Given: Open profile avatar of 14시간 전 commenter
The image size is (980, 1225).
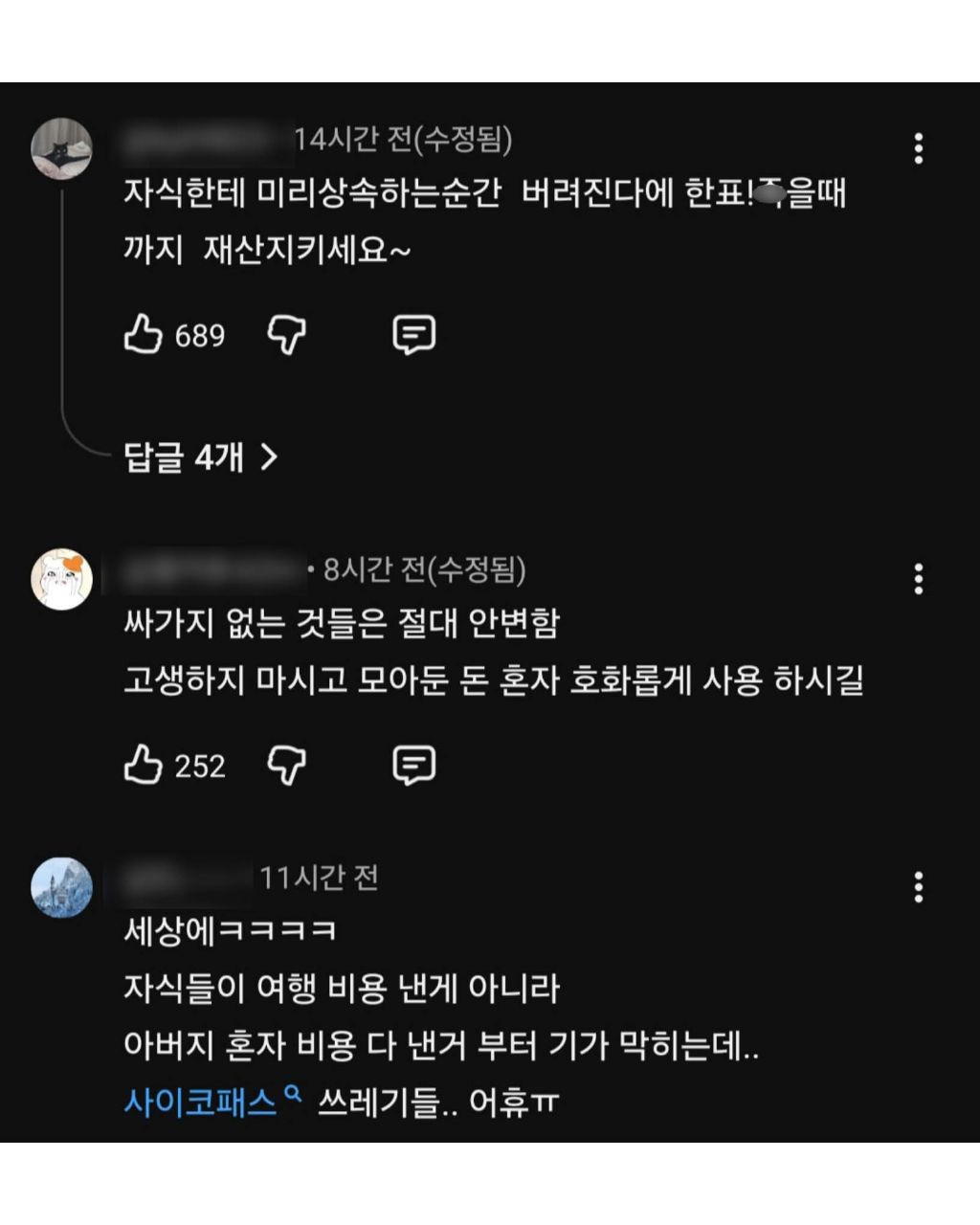Looking at the screenshot, I should [62, 148].
